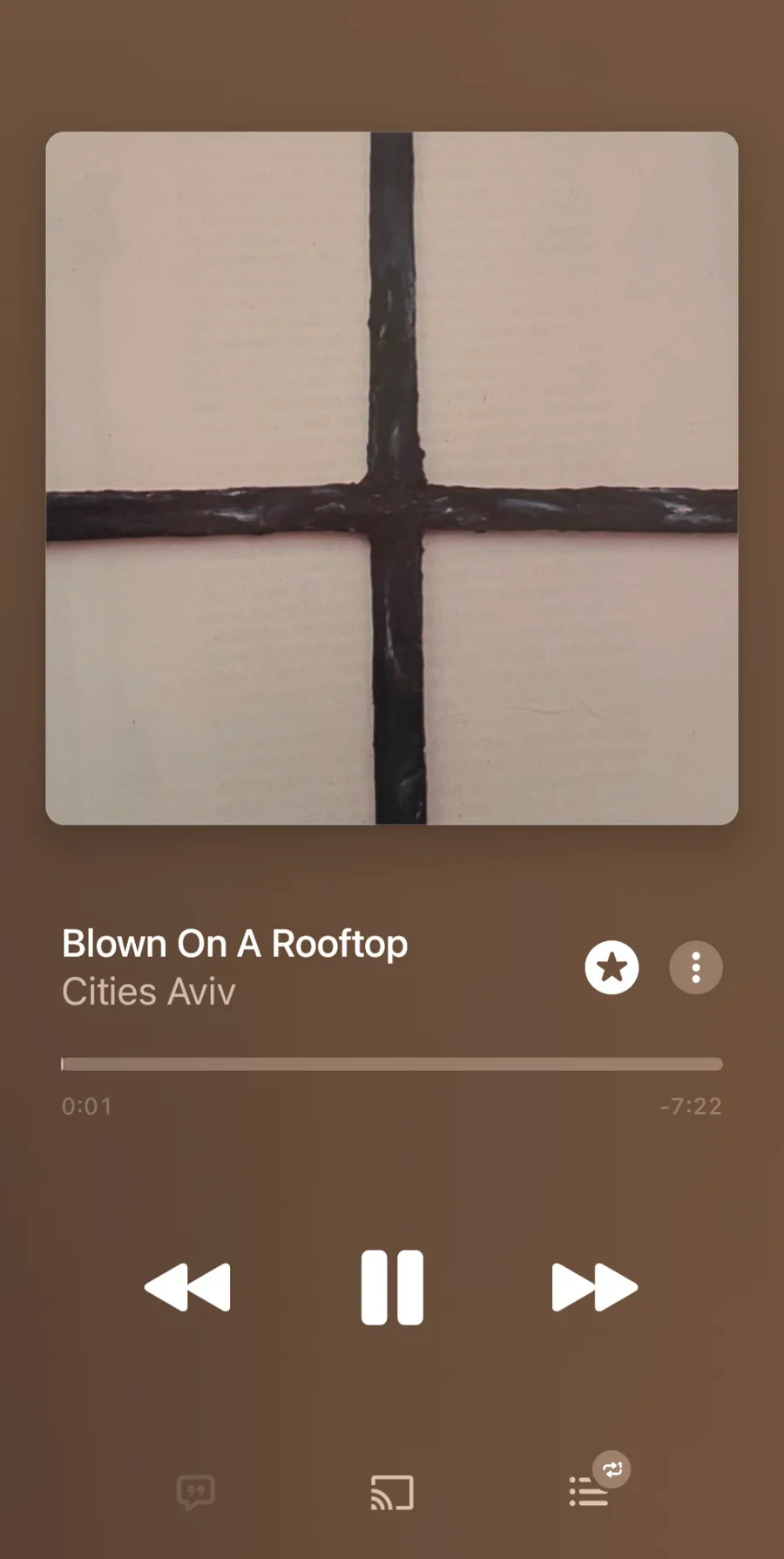
Task: Skip to the next track
Action: (595, 1287)
